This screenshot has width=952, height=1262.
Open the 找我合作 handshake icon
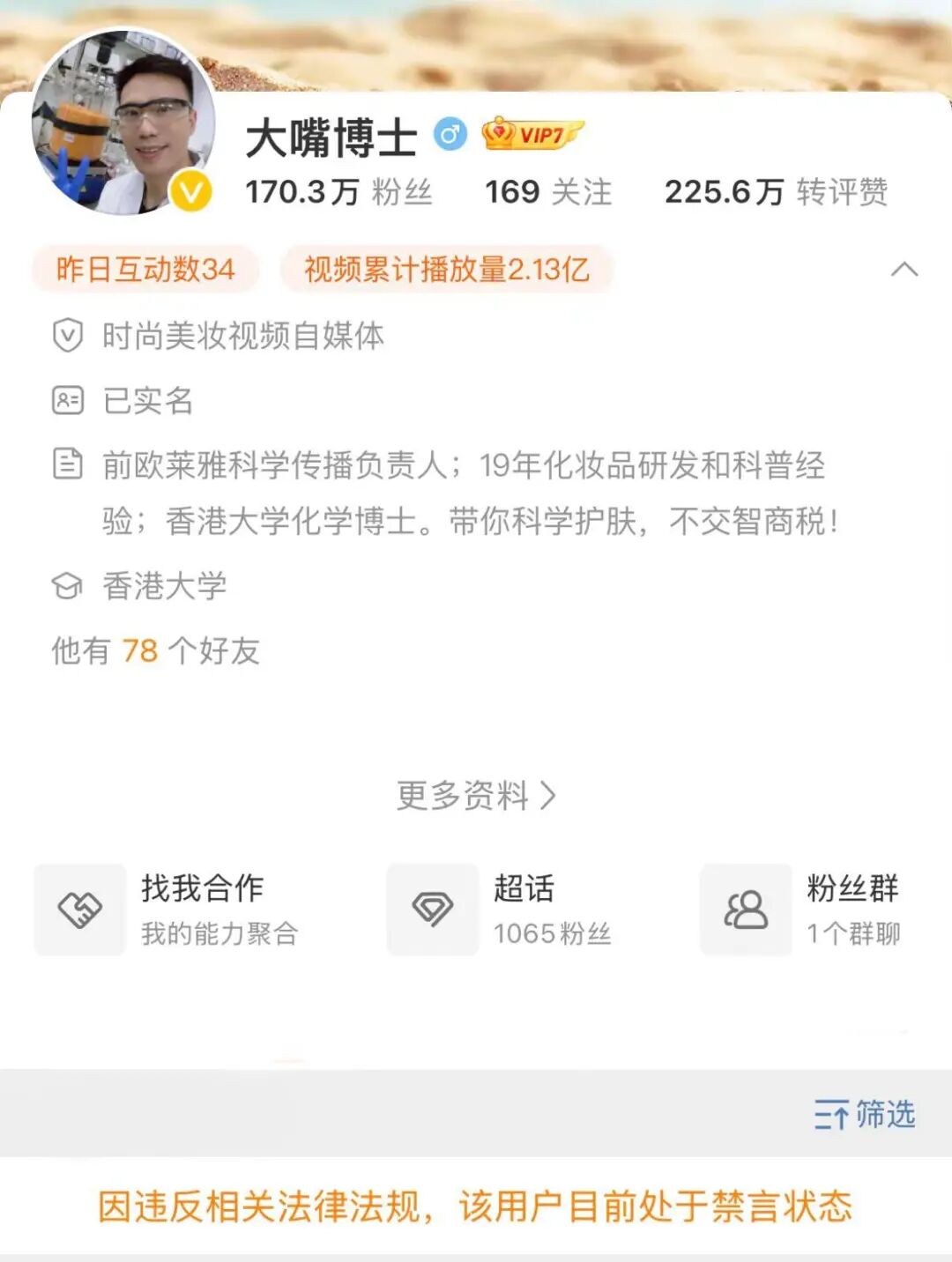click(x=78, y=910)
